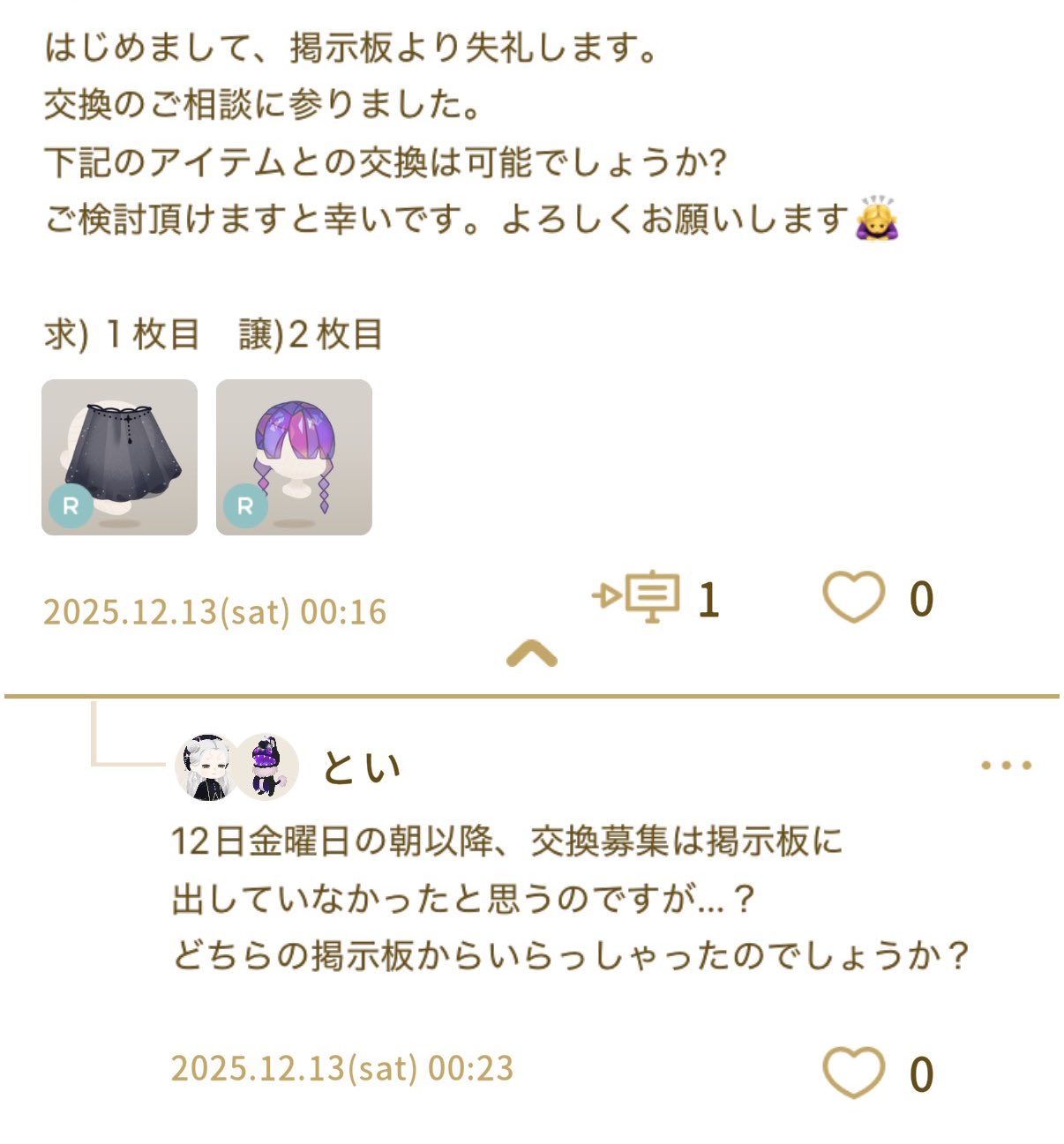This screenshot has width=1064, height=1144.
Task: Open the overflow menu on とい's reply
Action: point(1006,765)
